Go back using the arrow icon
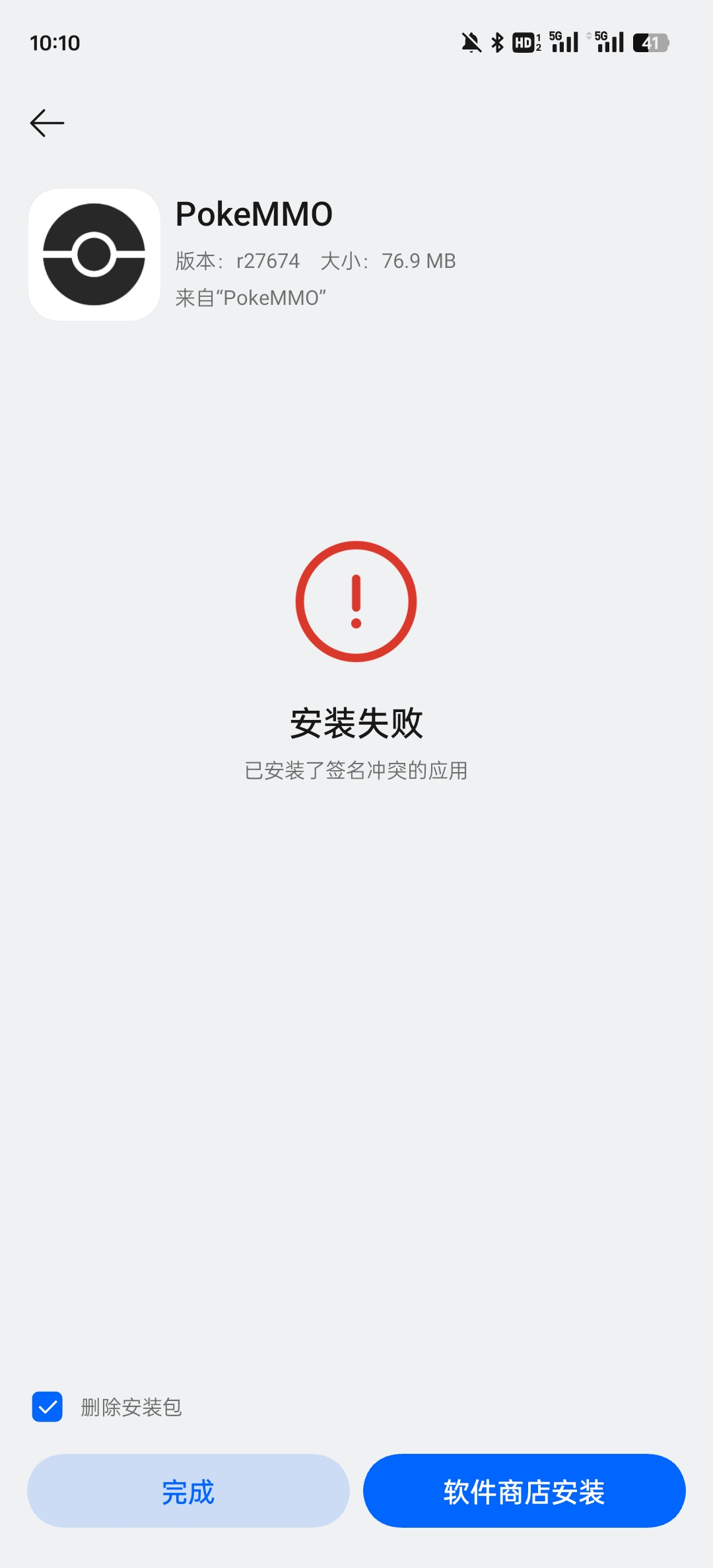This screenshot has height=1568, width=713. coord(47,123)
